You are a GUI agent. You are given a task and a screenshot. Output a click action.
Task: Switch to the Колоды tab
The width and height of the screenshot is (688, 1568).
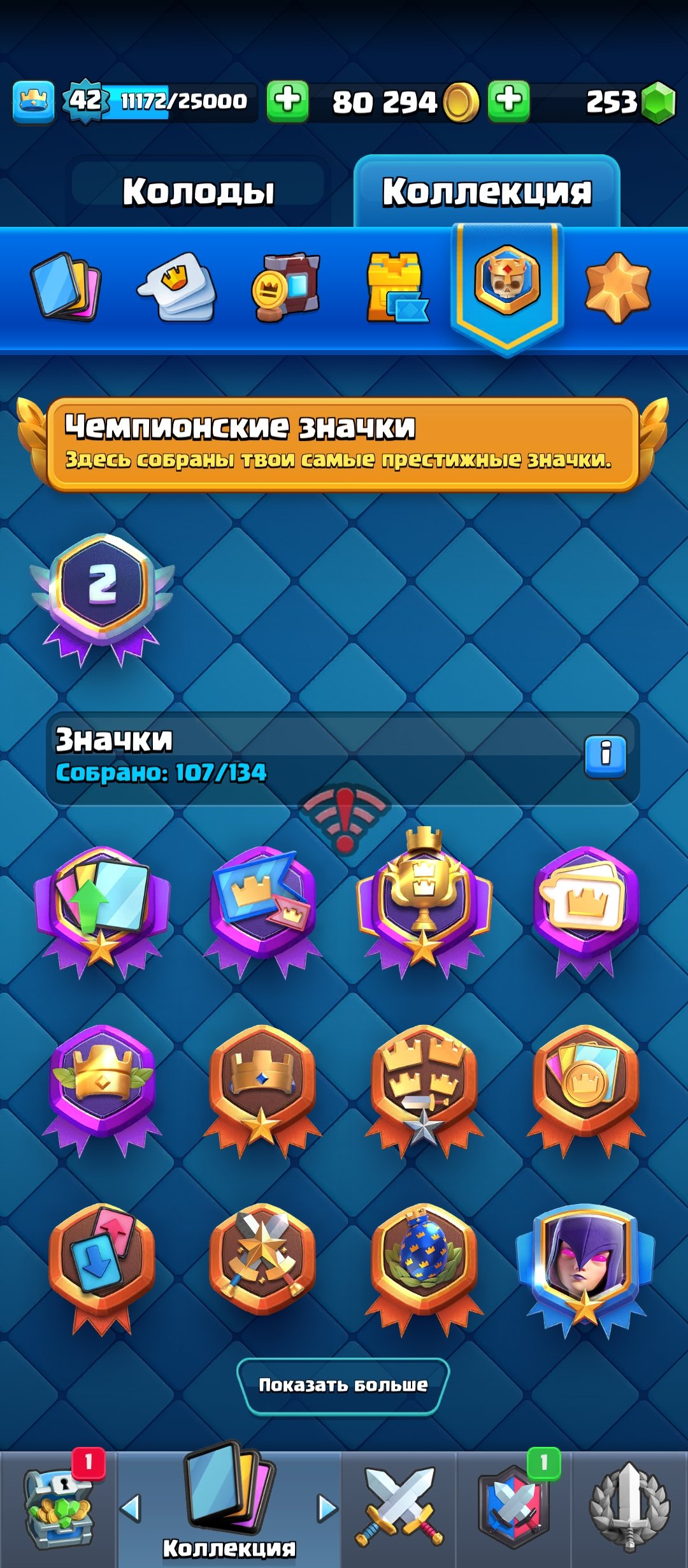click(198, 191)
